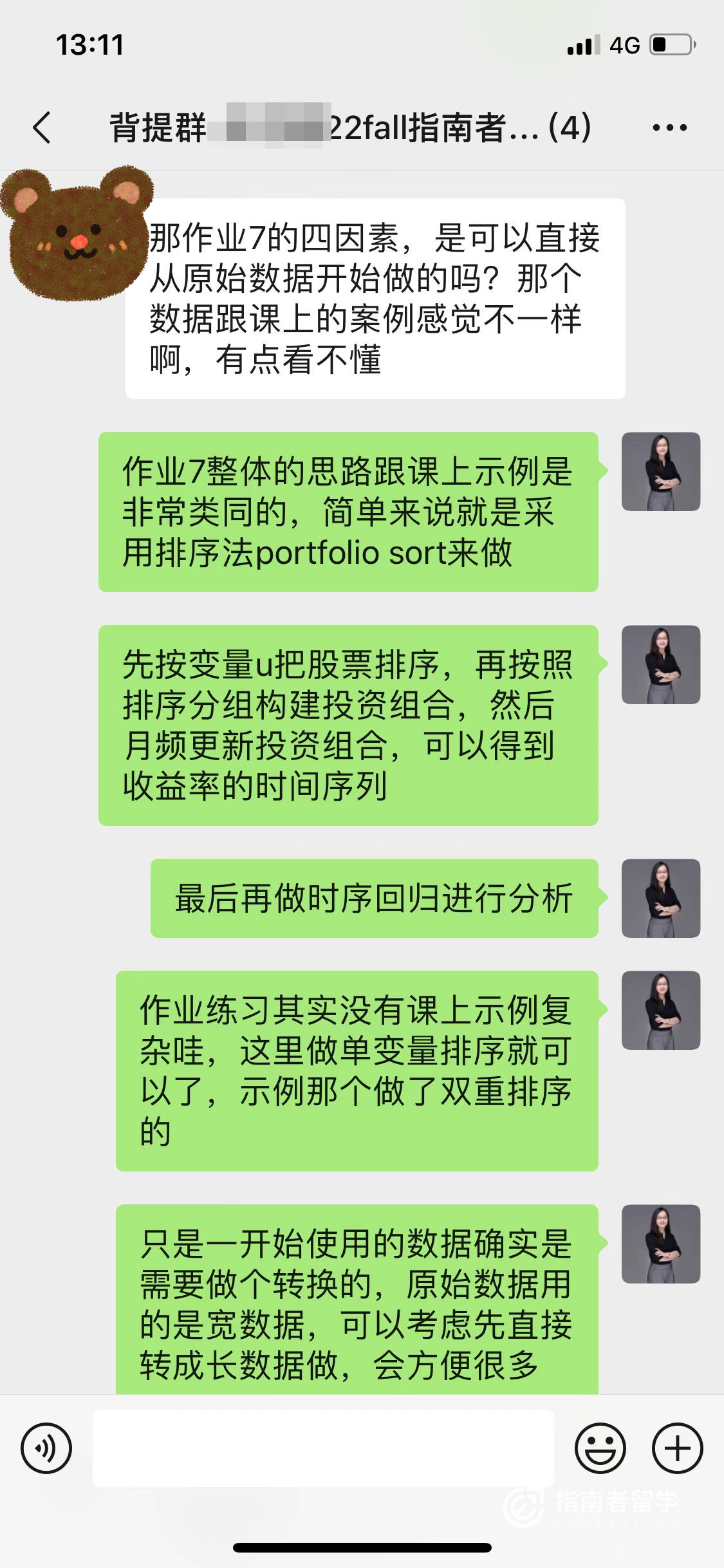Viewport: 724px width, 1568px height.
Task: Focus the message text field
Action: [323, 1448]
